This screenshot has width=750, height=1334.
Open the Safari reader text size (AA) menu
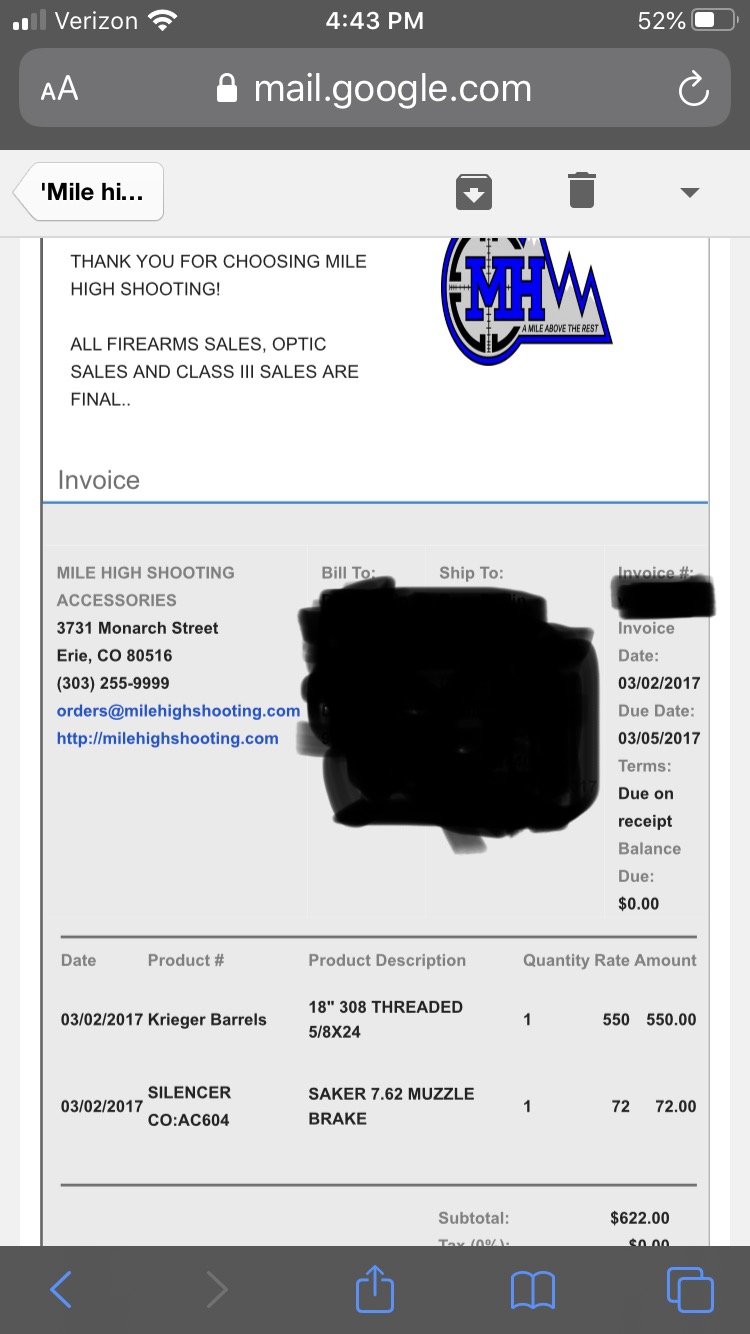[60, 90]
